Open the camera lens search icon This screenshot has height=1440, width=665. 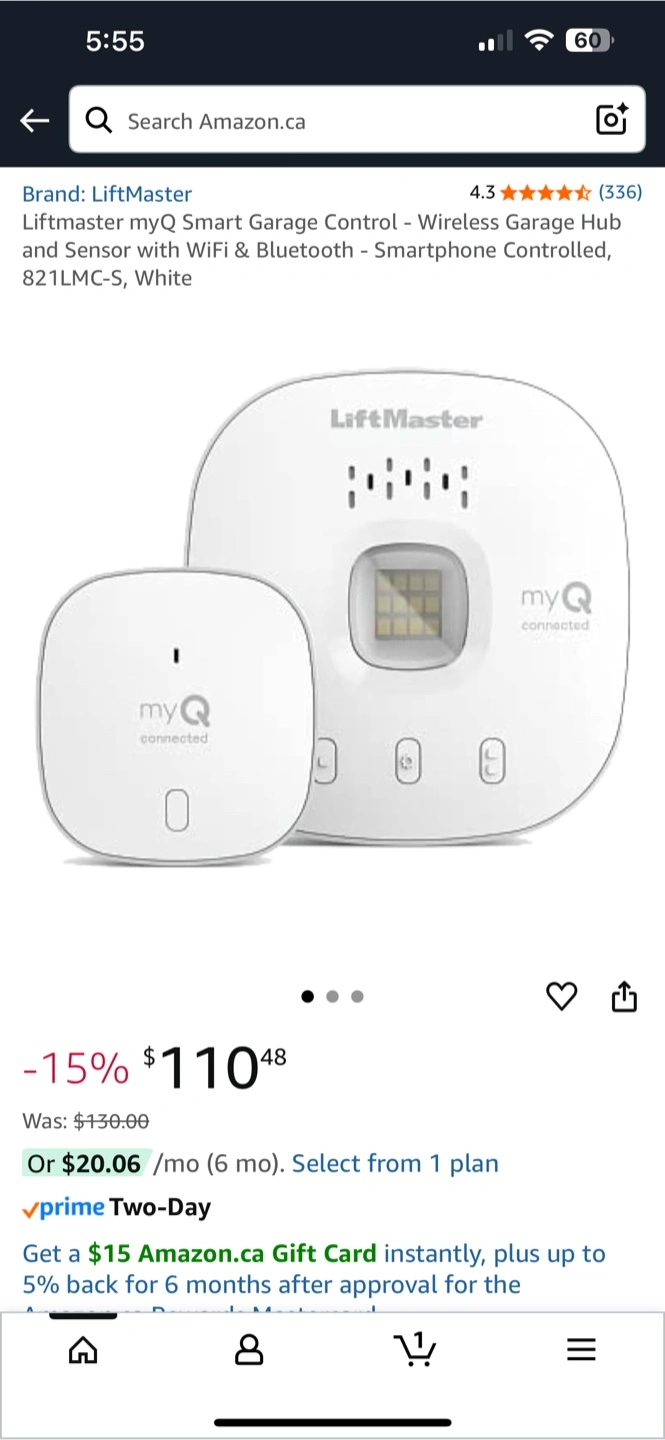(x=611, y=120)
